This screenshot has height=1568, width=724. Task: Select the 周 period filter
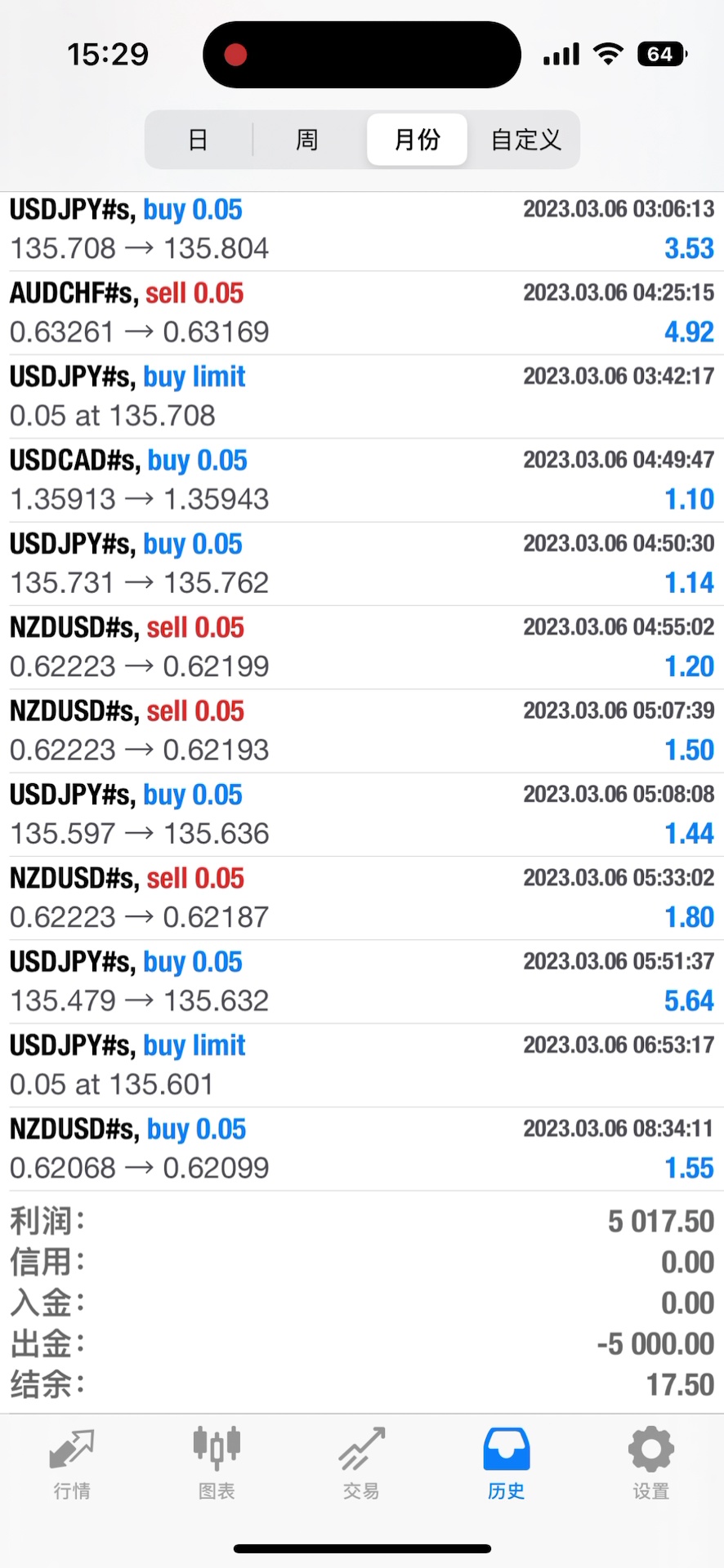point(306,140)
